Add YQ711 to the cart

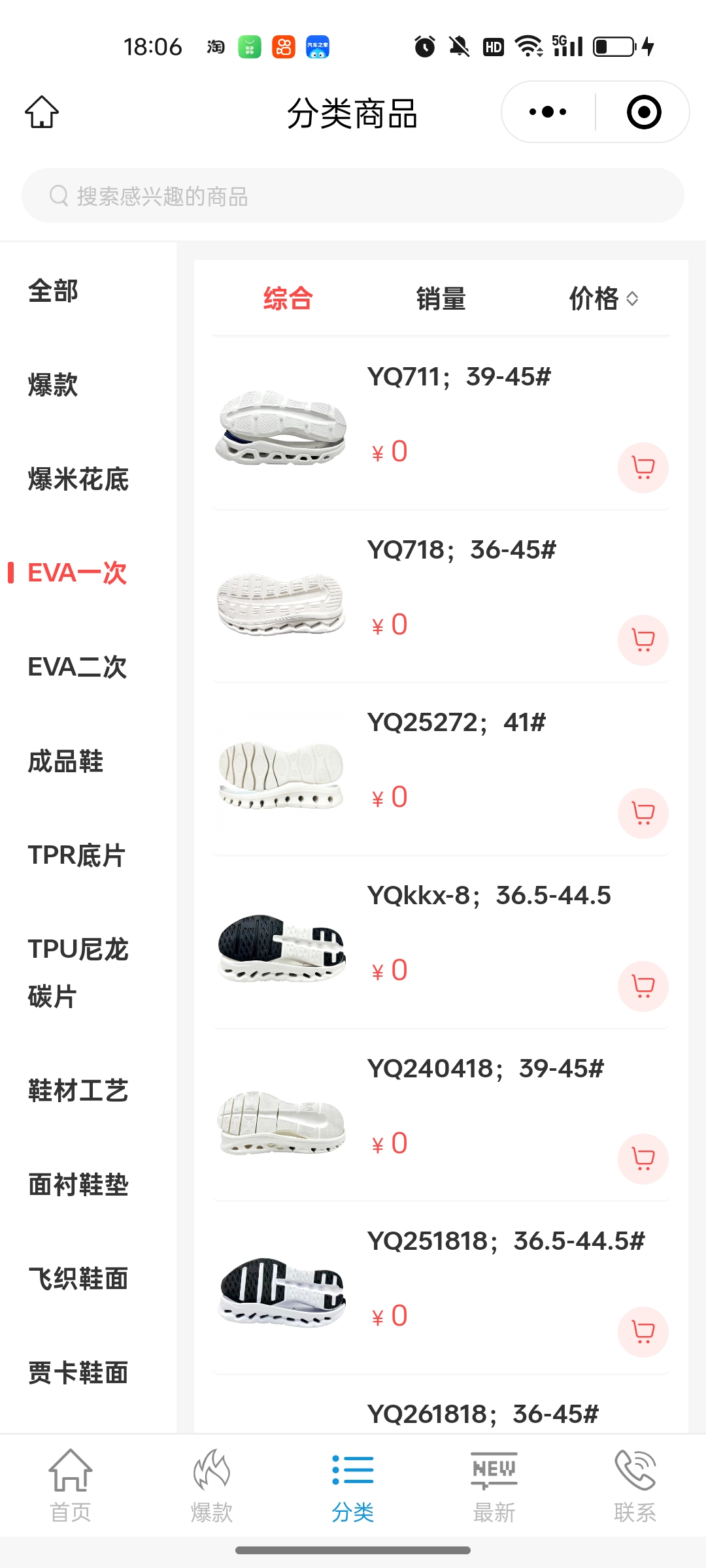[x=643, y=468]
